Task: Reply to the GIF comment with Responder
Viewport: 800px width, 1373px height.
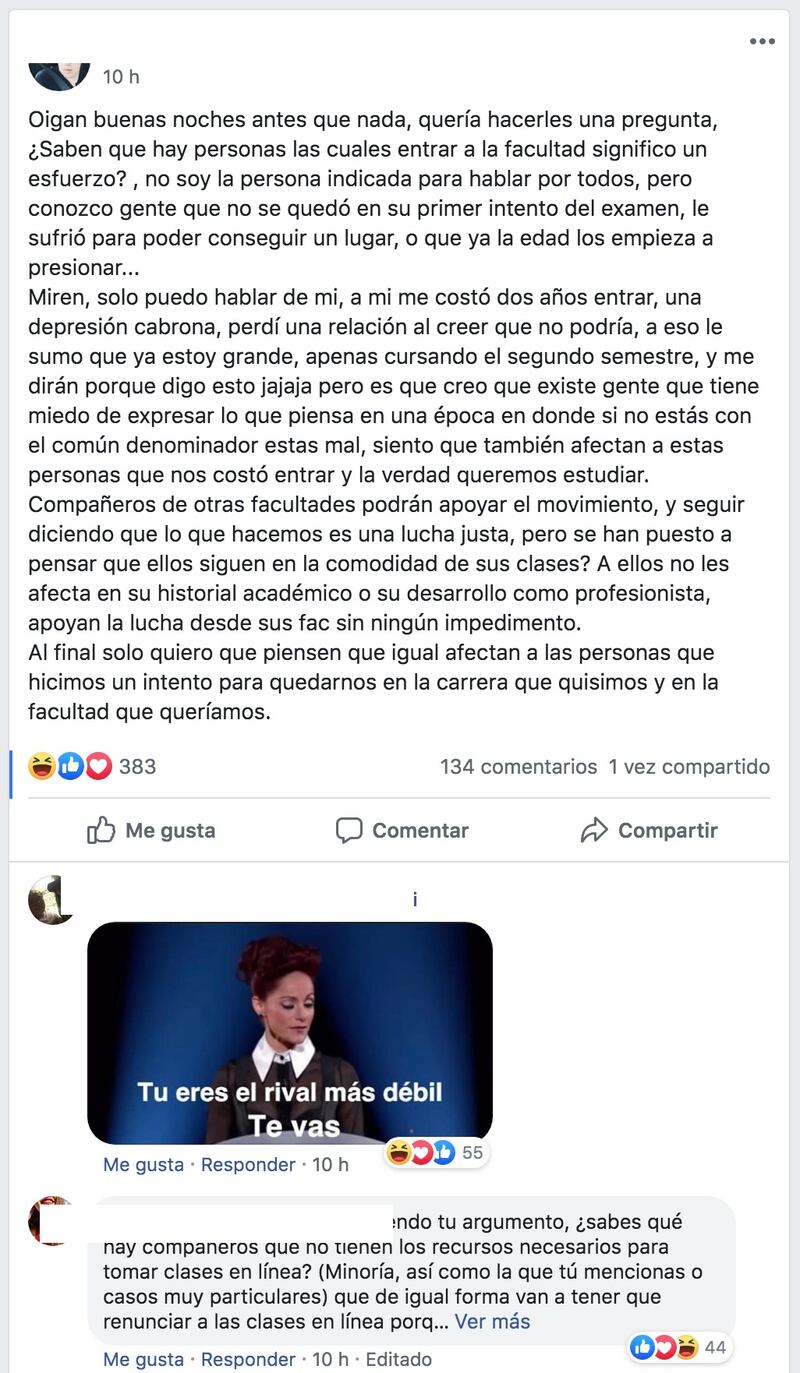Action: [248, 1165]
